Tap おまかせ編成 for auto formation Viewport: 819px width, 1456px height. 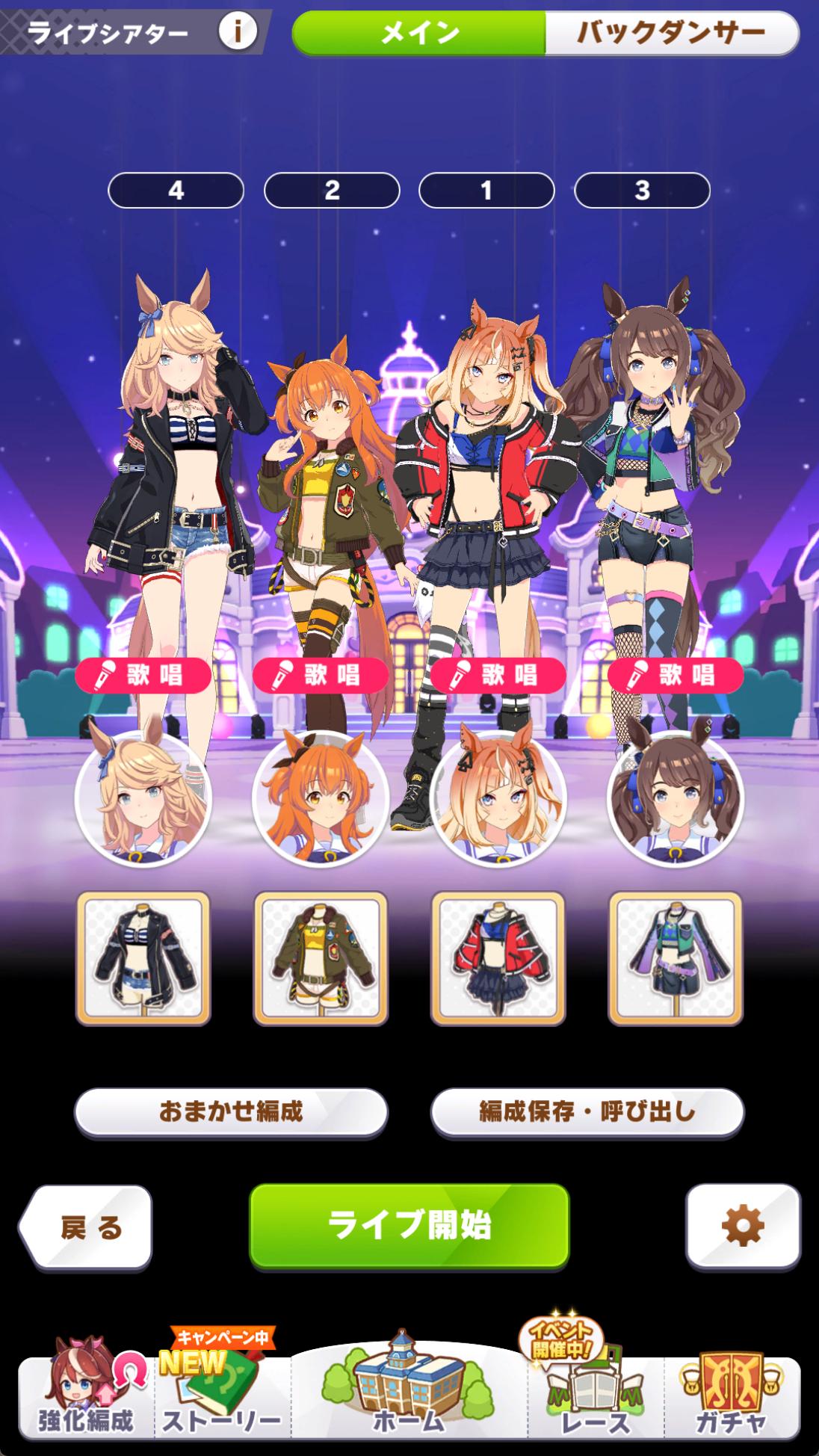231,1111
